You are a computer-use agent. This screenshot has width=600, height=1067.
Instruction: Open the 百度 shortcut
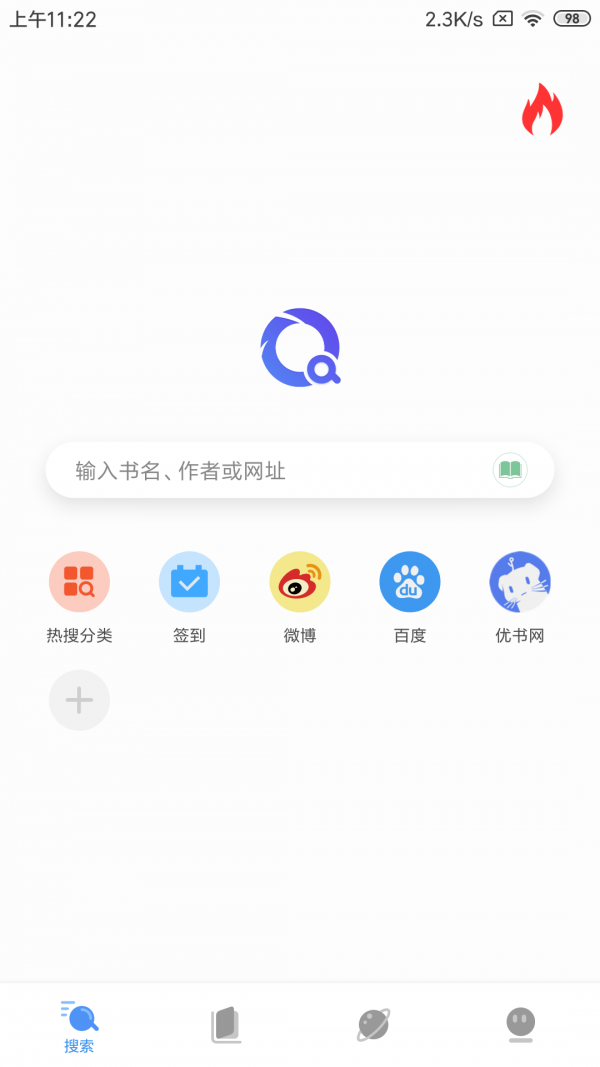tap(409, 582)
